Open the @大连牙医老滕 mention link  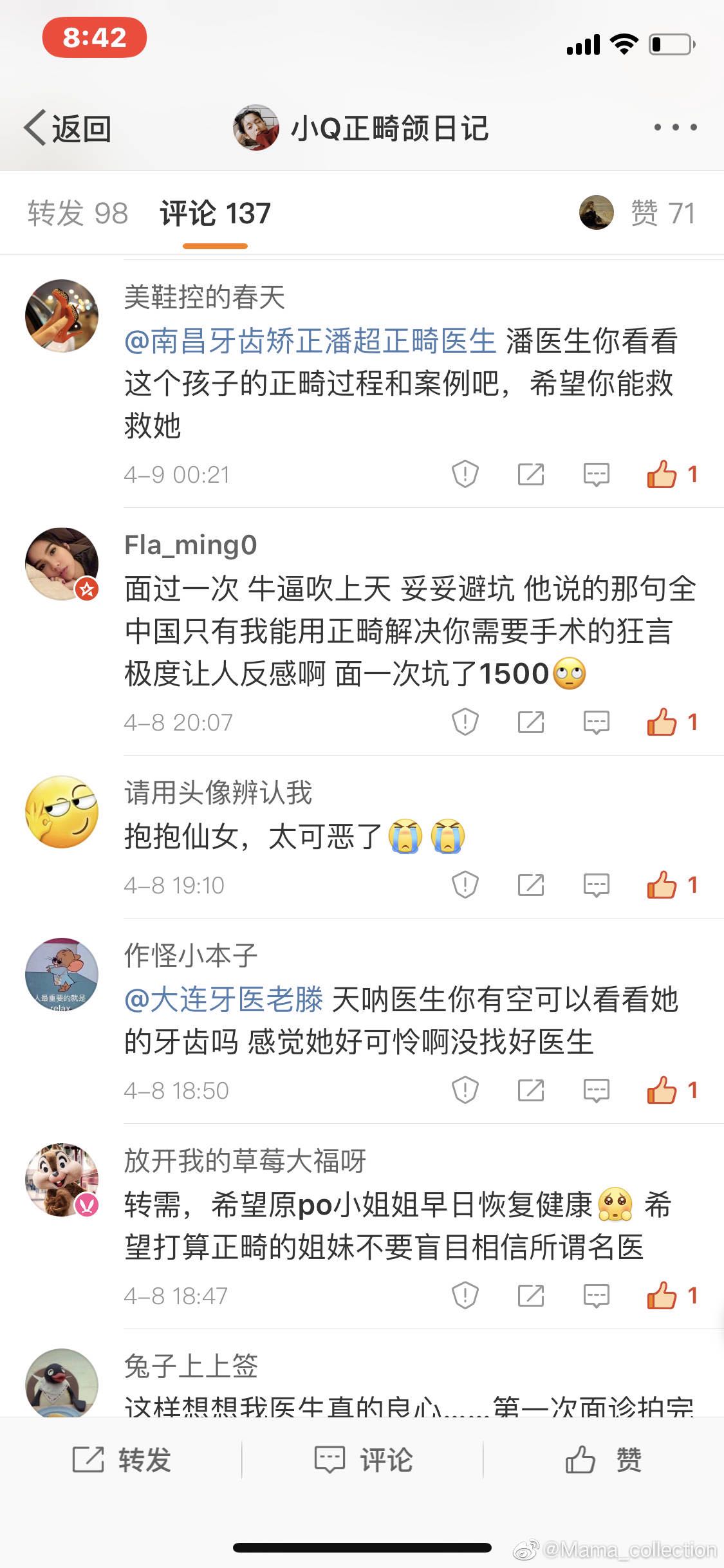(224, 1000)
